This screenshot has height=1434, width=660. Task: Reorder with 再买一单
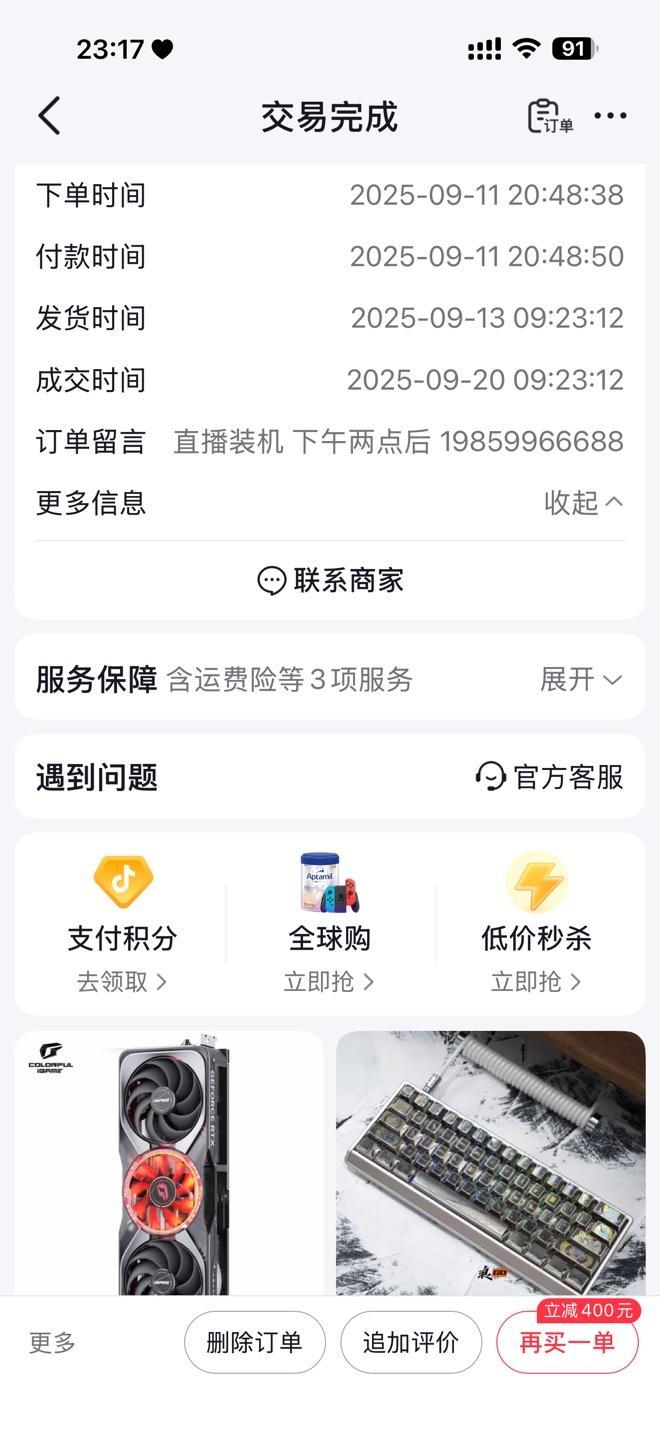click(x=567, y=1342)
